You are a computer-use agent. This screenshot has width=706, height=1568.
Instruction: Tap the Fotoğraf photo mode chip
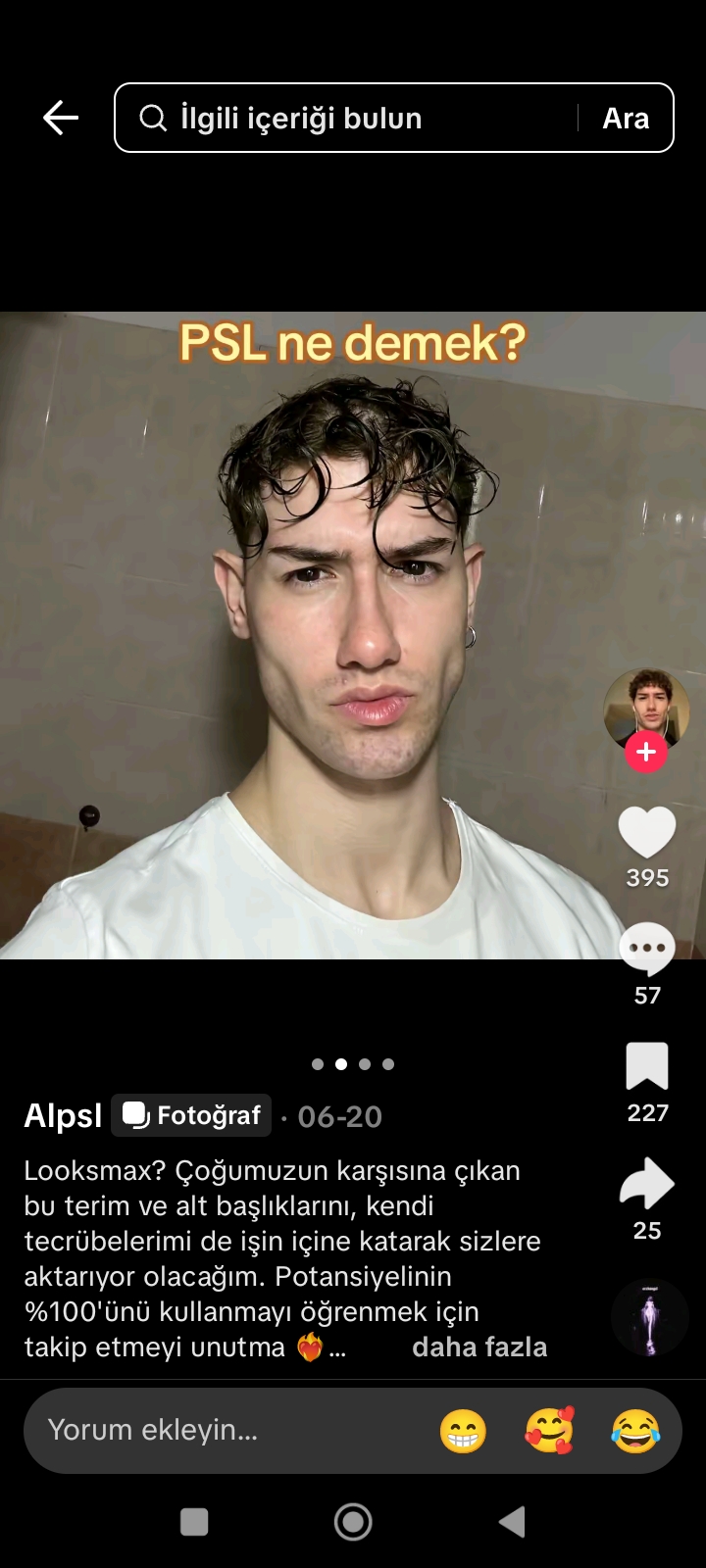(x=192, y=1115)
